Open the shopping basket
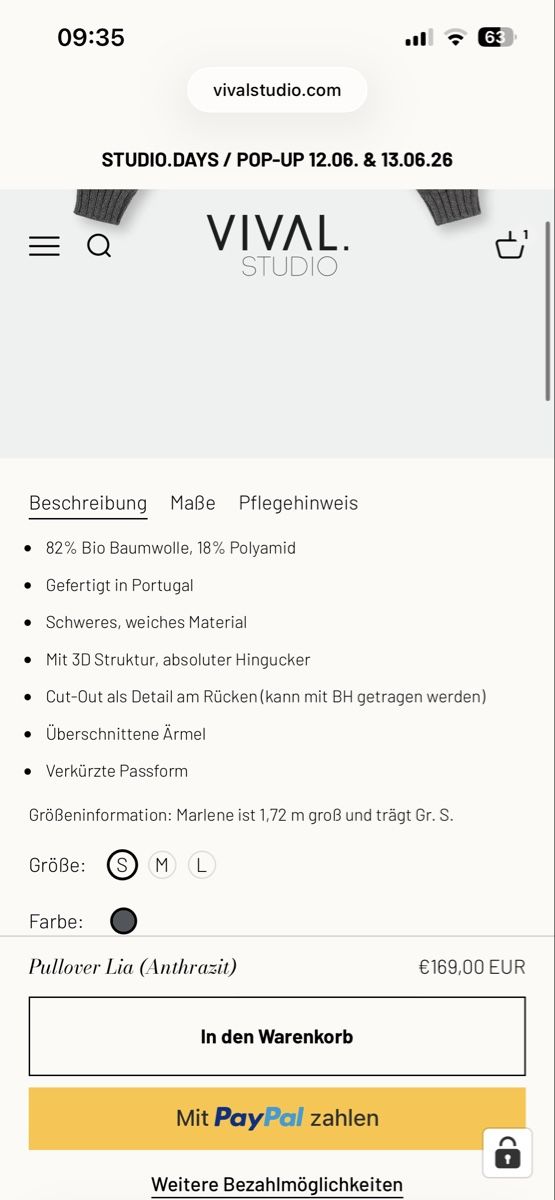The width and height of the screenshot is (555, 1200). 511,244
